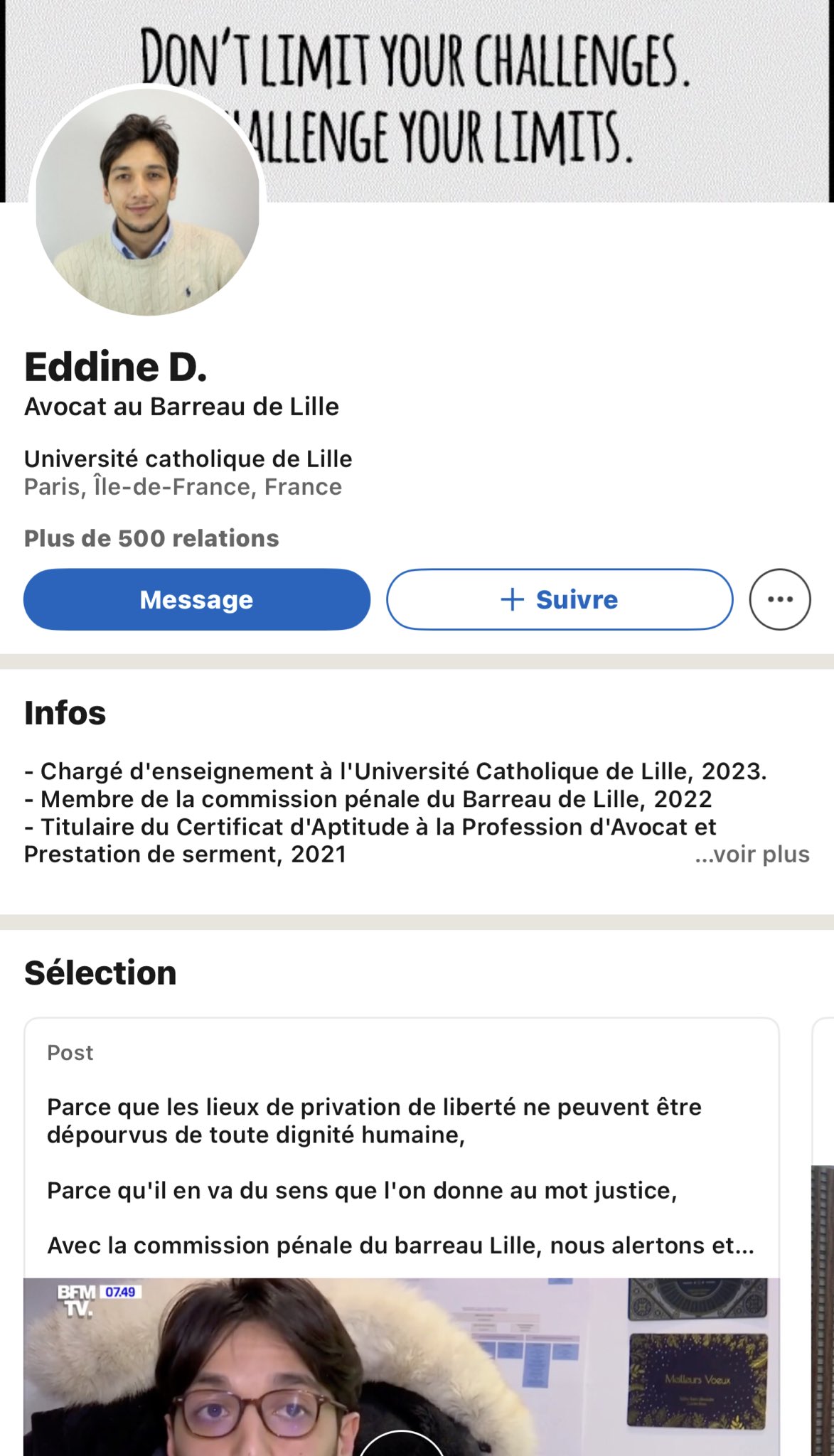Open the profile photo
The height and width of the screenshot is (1456, 834).
pyautogui.click(x=148, y=201)
